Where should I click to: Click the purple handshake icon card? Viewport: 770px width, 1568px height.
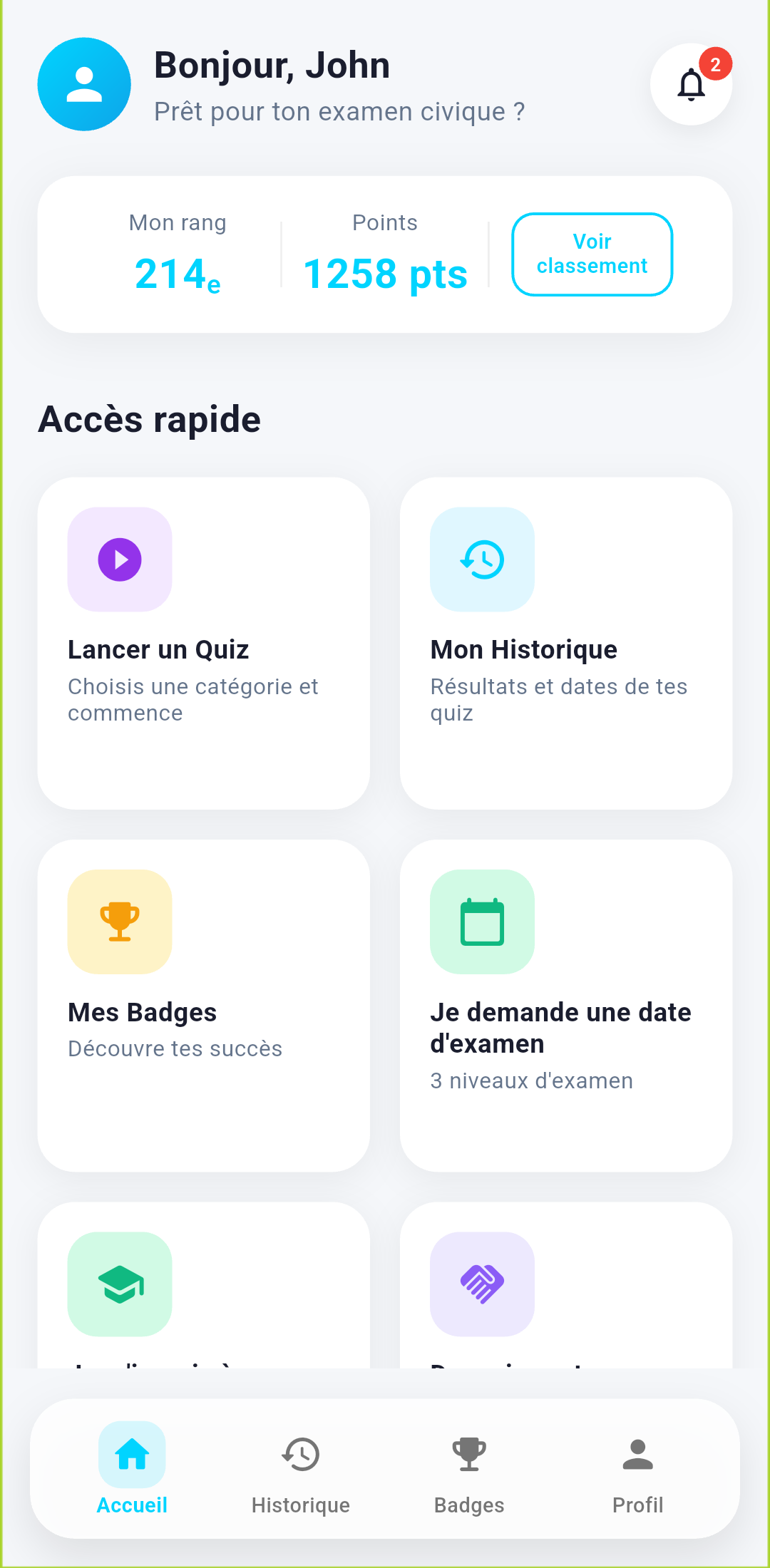(482, 1283)
